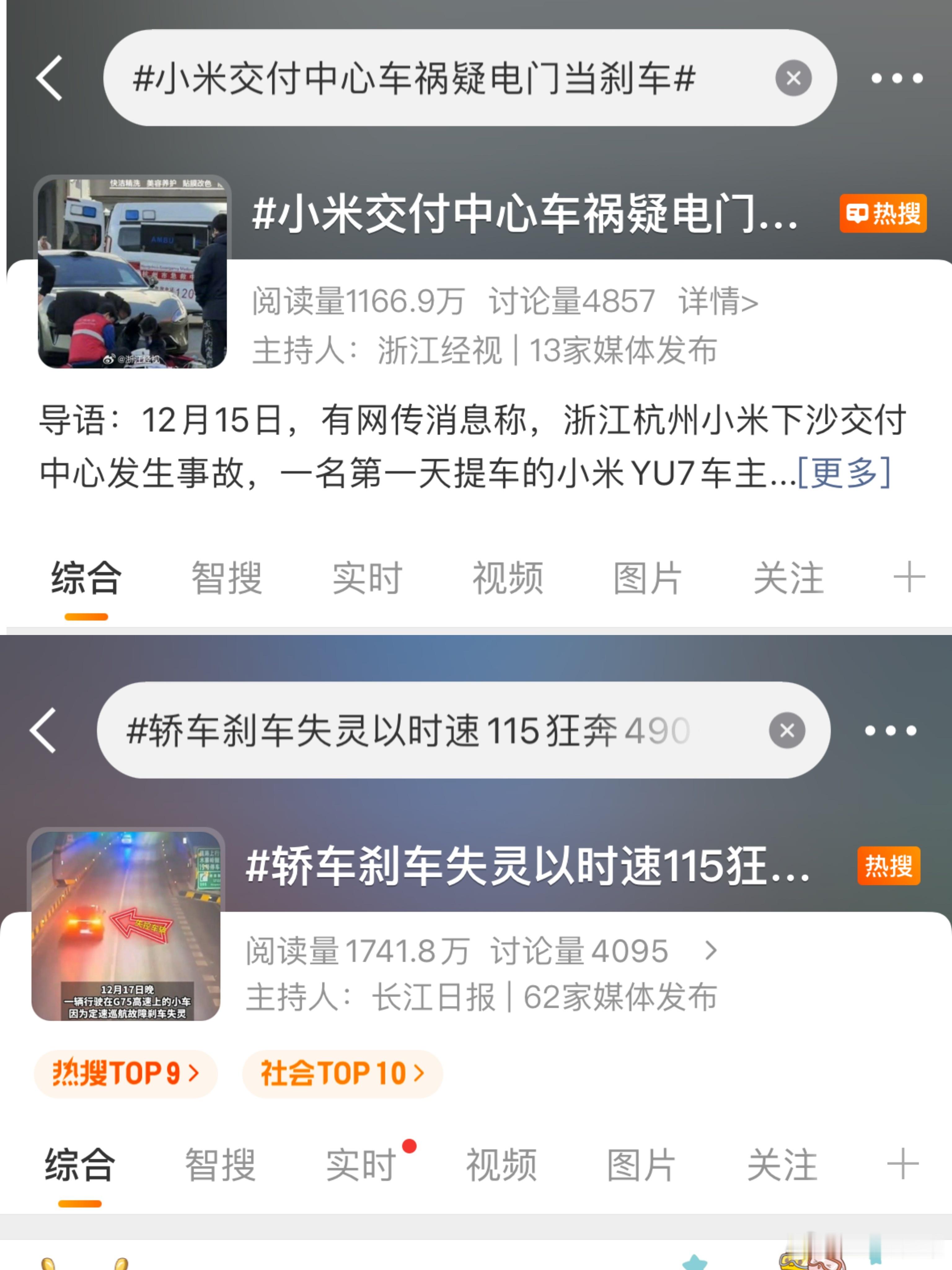The height and width of the screenshot is (1270, 952).
Task: Select the 图片 images tab
Action: (646, 579)
